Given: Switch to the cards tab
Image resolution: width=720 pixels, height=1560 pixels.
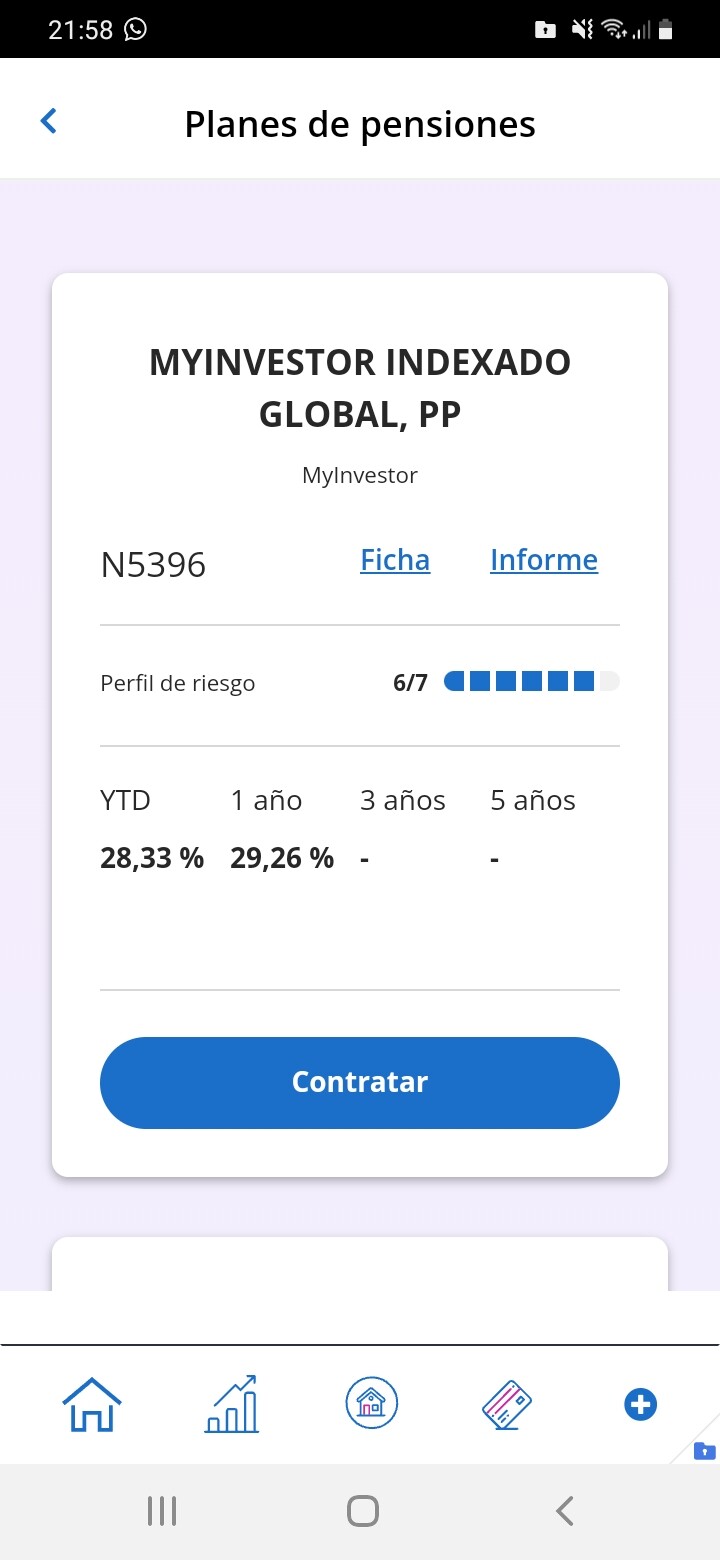Looking at the screenshot, I should pos(506,1404).
